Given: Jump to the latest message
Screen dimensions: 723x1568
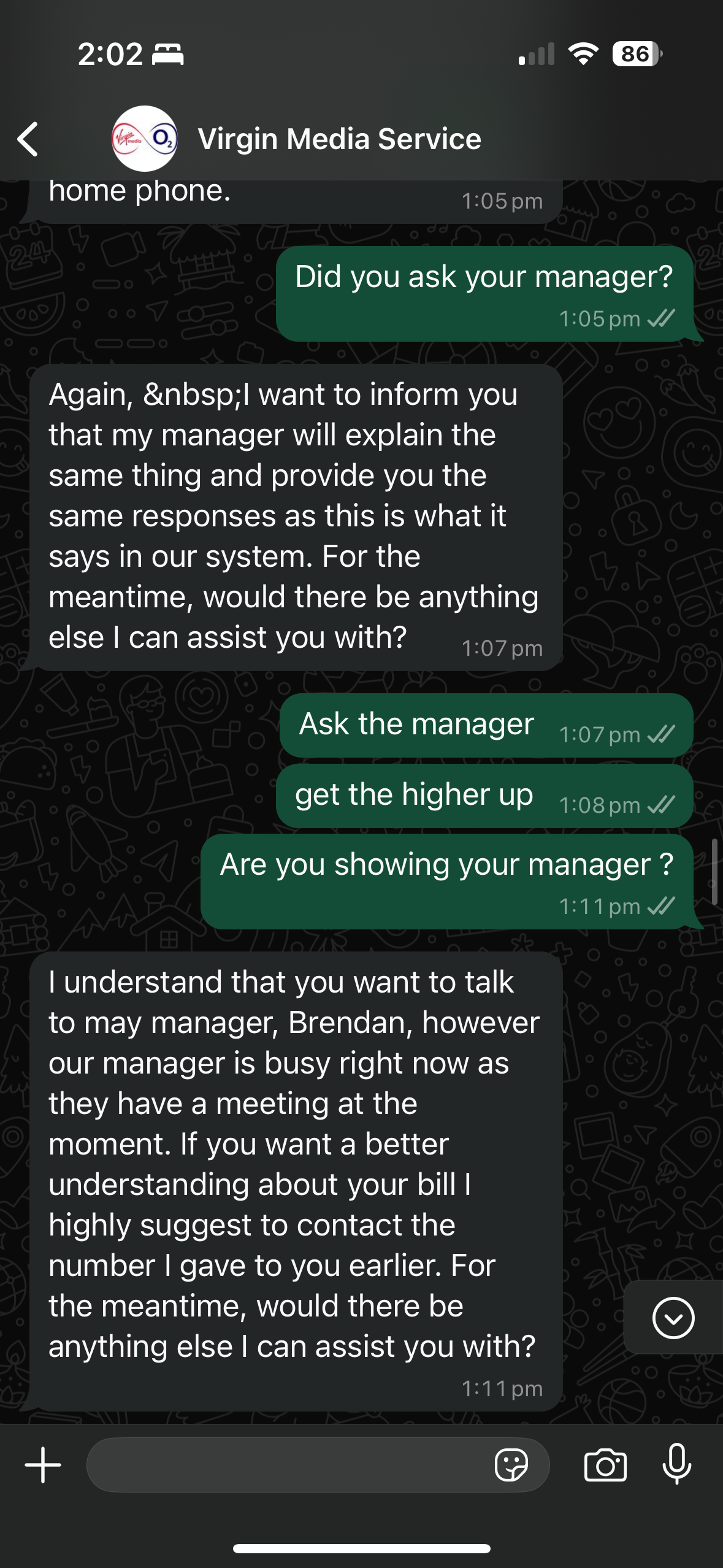Looking at the screenshot, I should [673, 1318].
